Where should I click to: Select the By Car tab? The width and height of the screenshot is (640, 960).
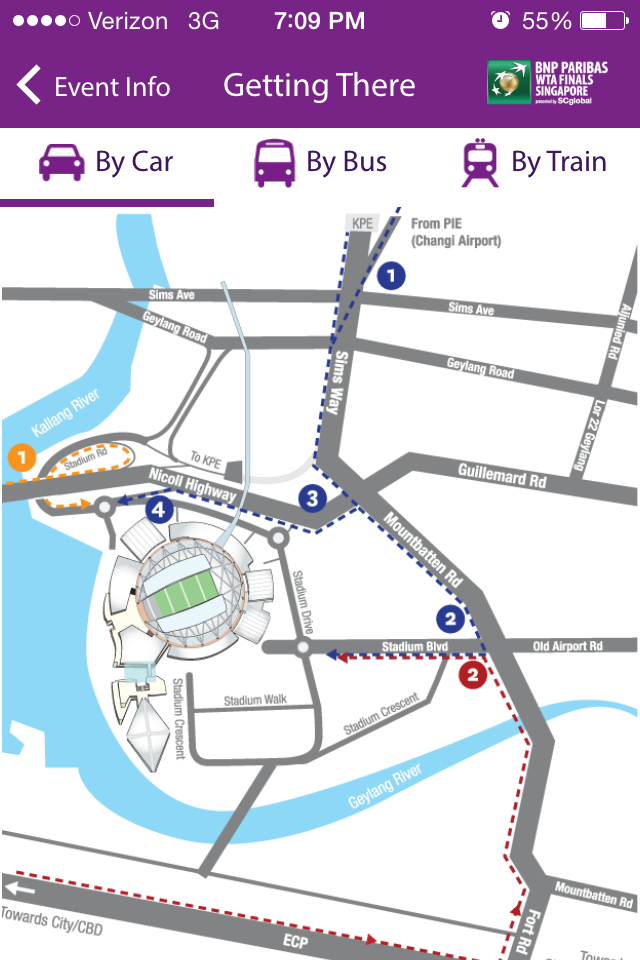(106, 163)
